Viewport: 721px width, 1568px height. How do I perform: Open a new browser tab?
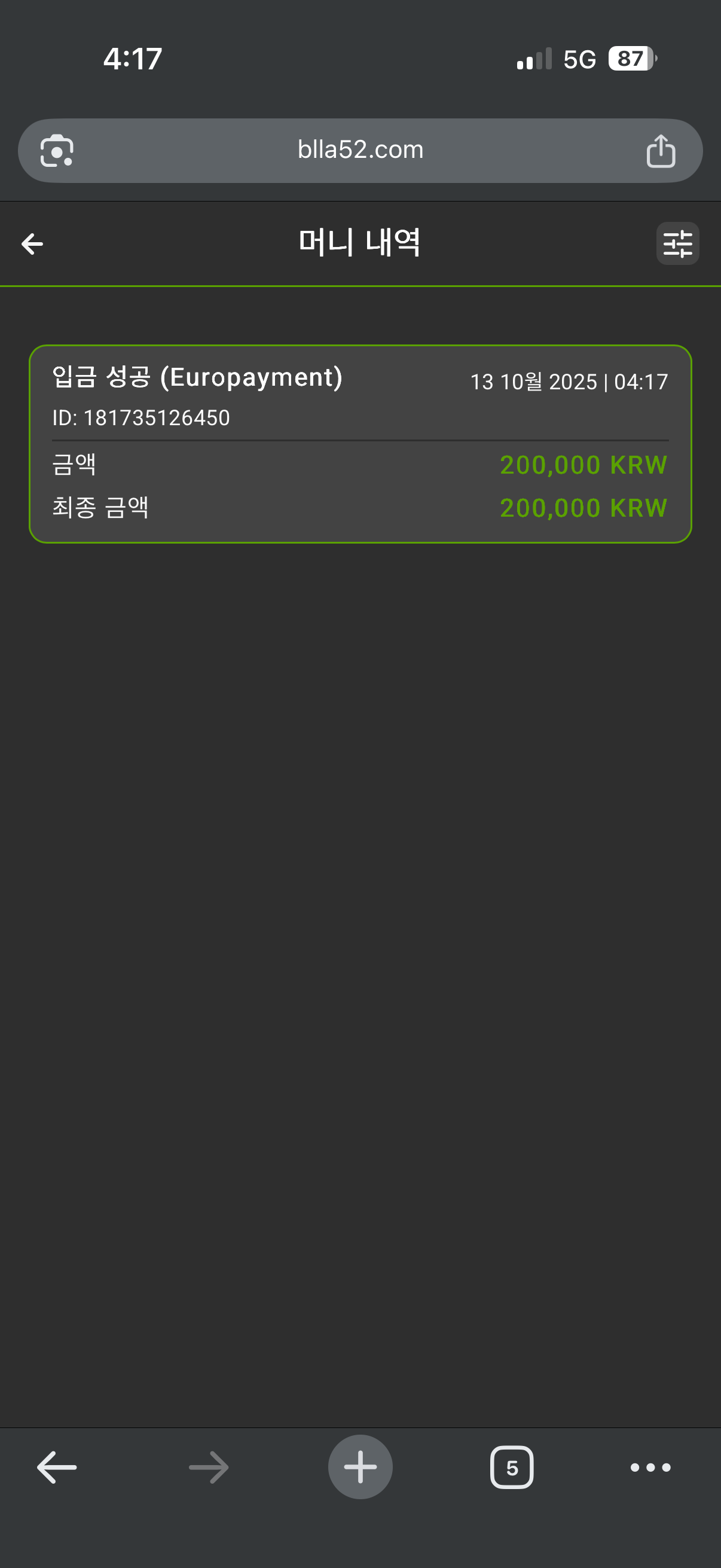tap(360, 1467)
